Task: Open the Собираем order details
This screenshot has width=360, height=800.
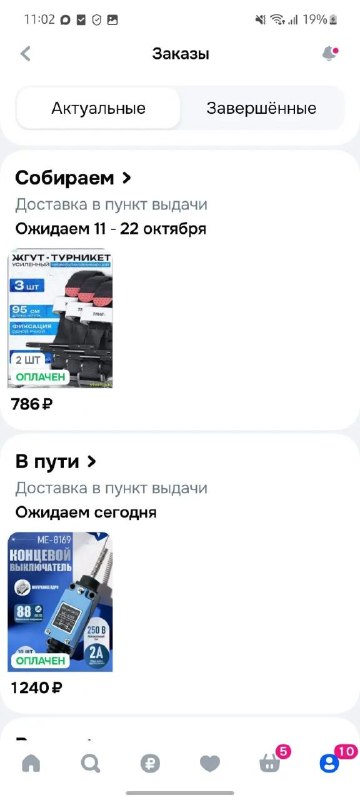Action: point(73,178)
